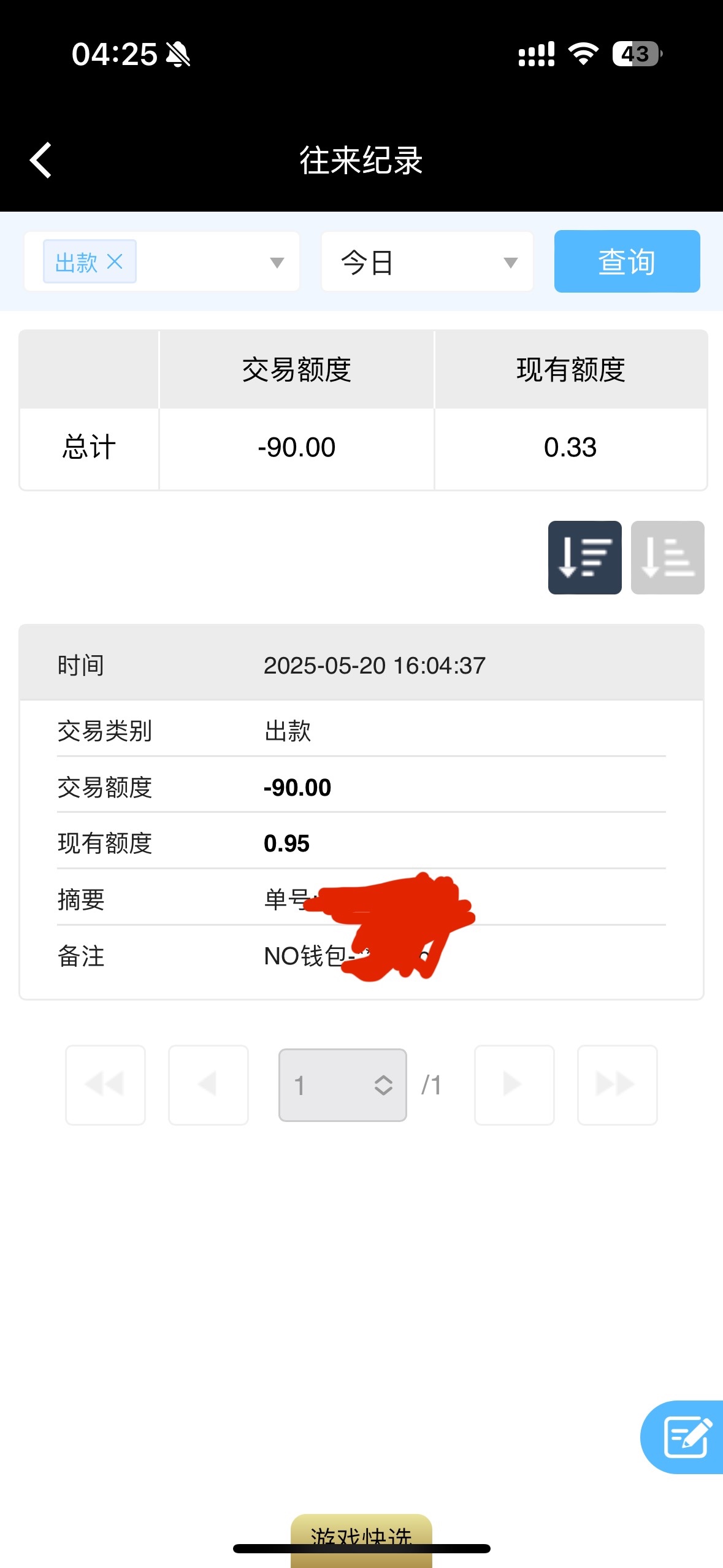Expand the transaction type dropdown arrow
Image resolution: width=723 pixels, height=1568 pixels.
point(277,263)
